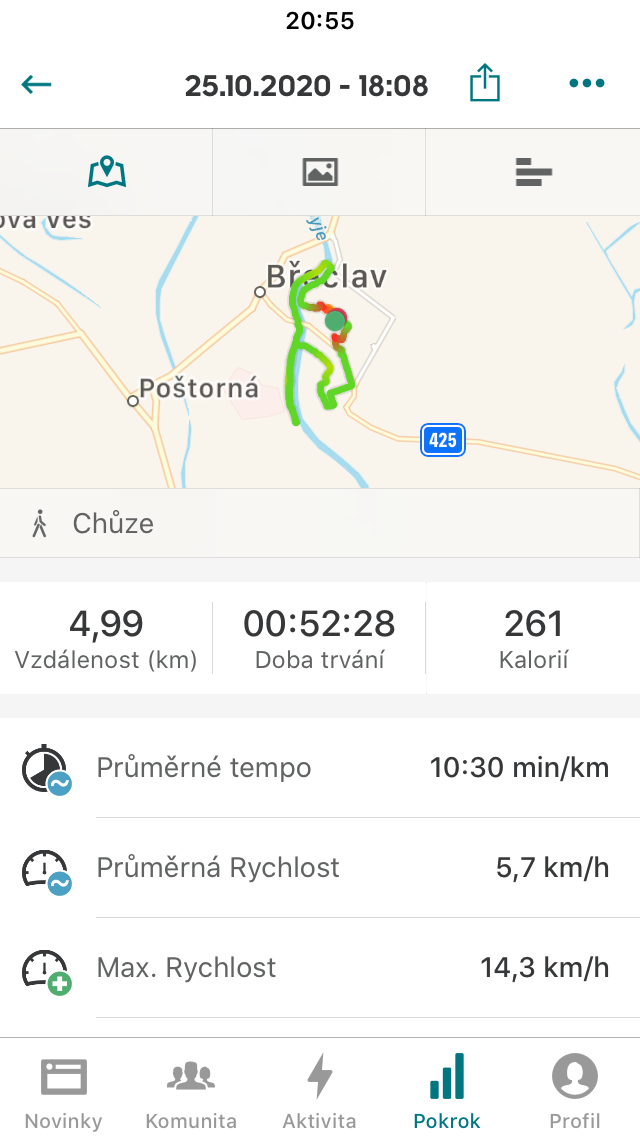
Task: Switch to the Komunita tab
Action: pyautogui.click(x=191, y=1092)
